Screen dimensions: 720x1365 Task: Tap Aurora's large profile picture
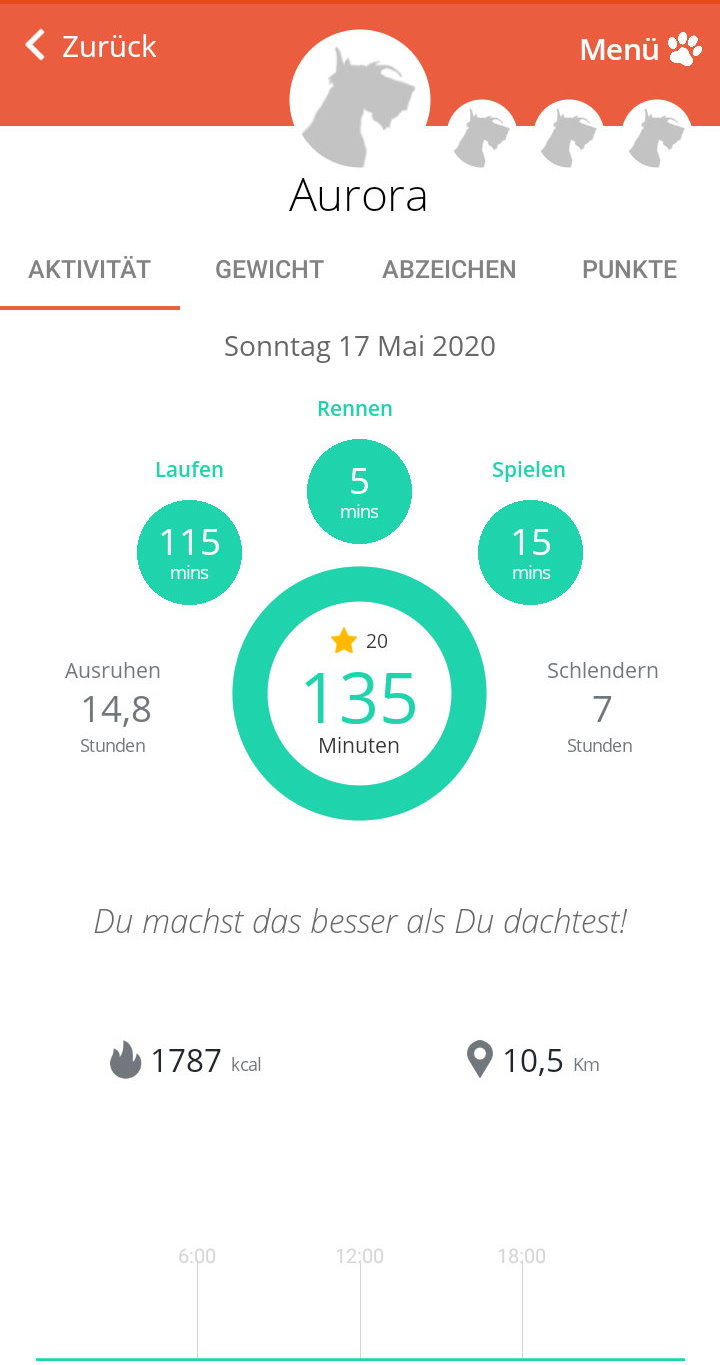(360, 100)
